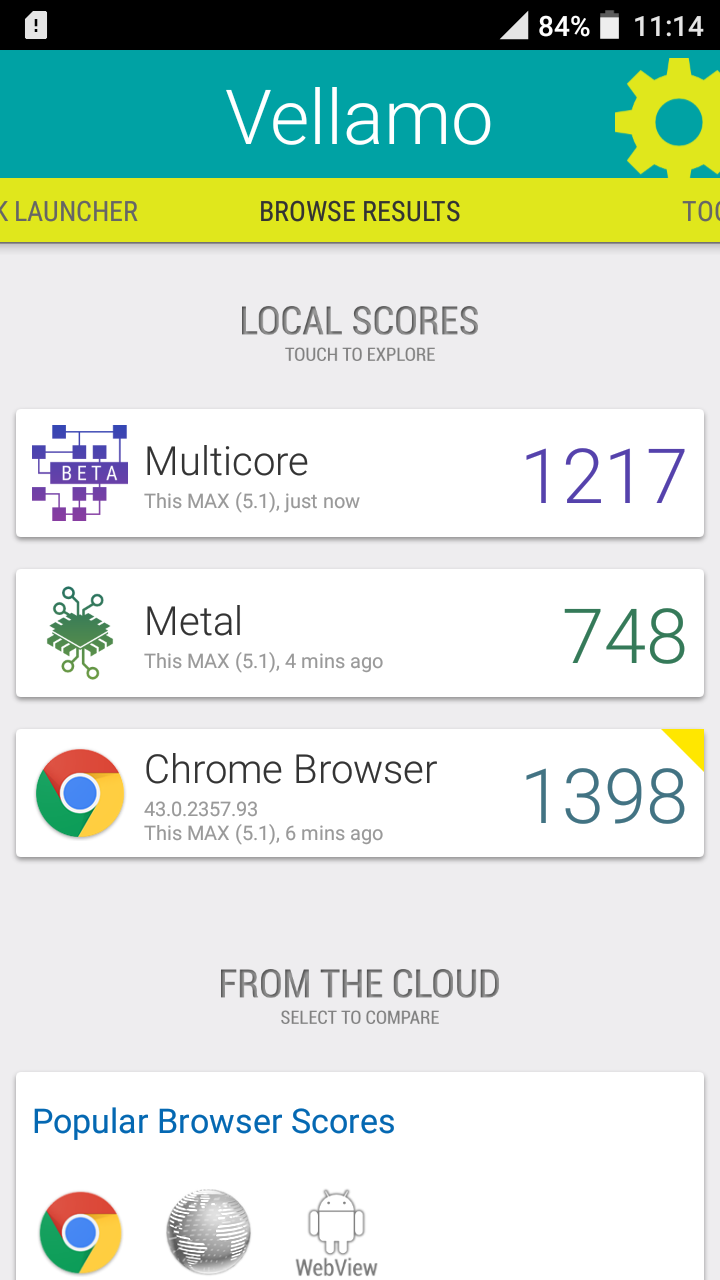Switch to the partially visible right tab
This screenshot has width=720, height=1280.
(x=700, y=212)
